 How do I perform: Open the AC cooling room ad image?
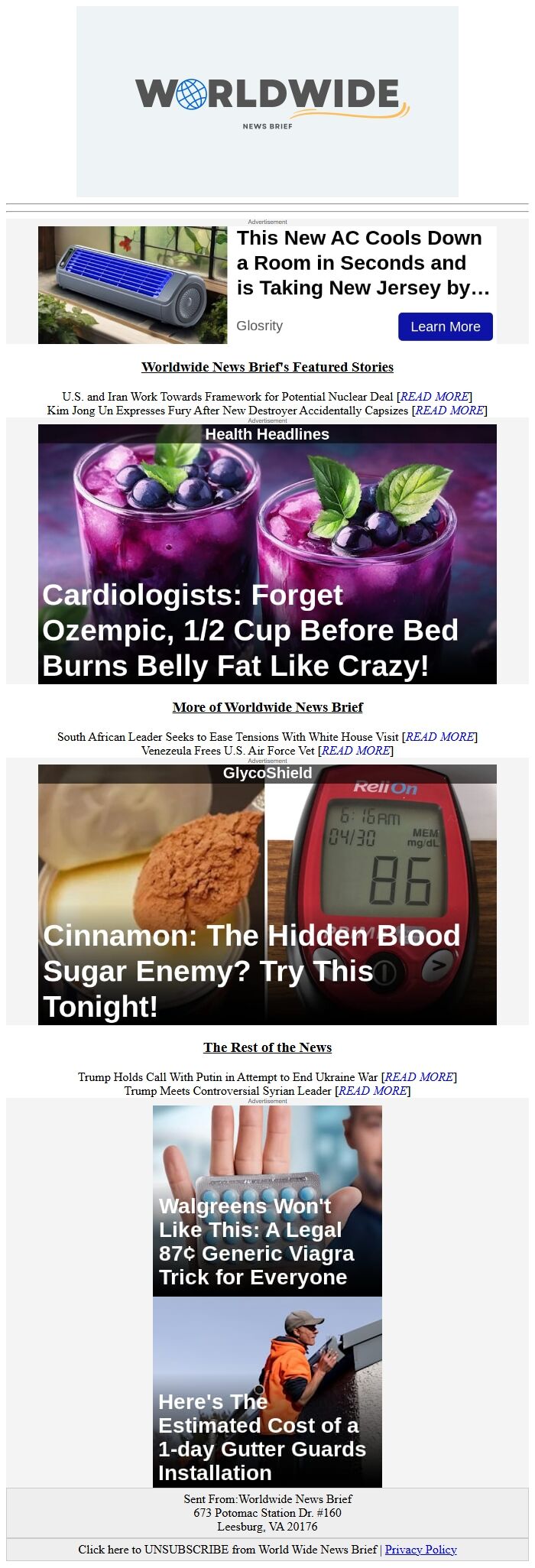133,285
